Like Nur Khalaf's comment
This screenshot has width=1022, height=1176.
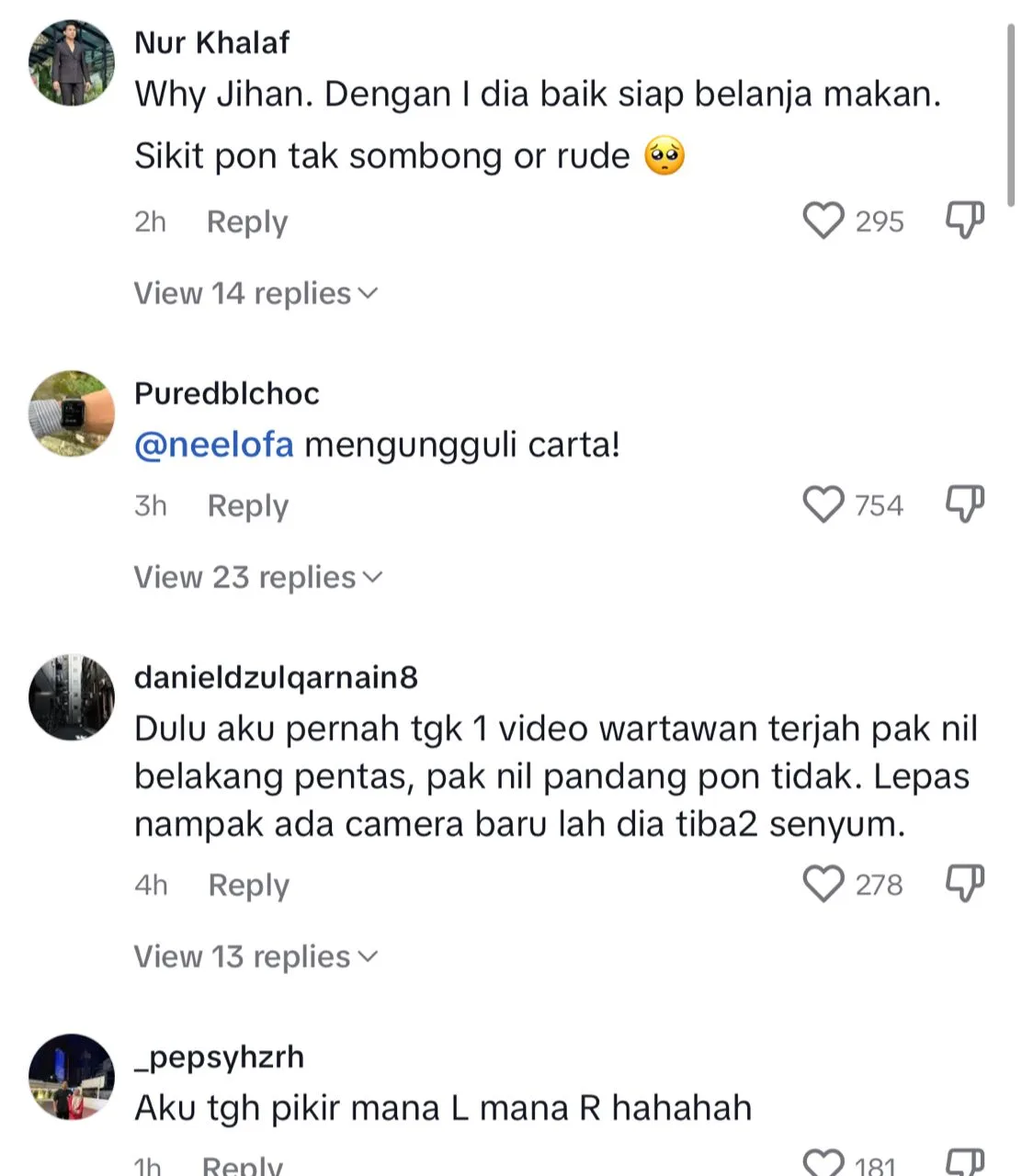(823, 220)
